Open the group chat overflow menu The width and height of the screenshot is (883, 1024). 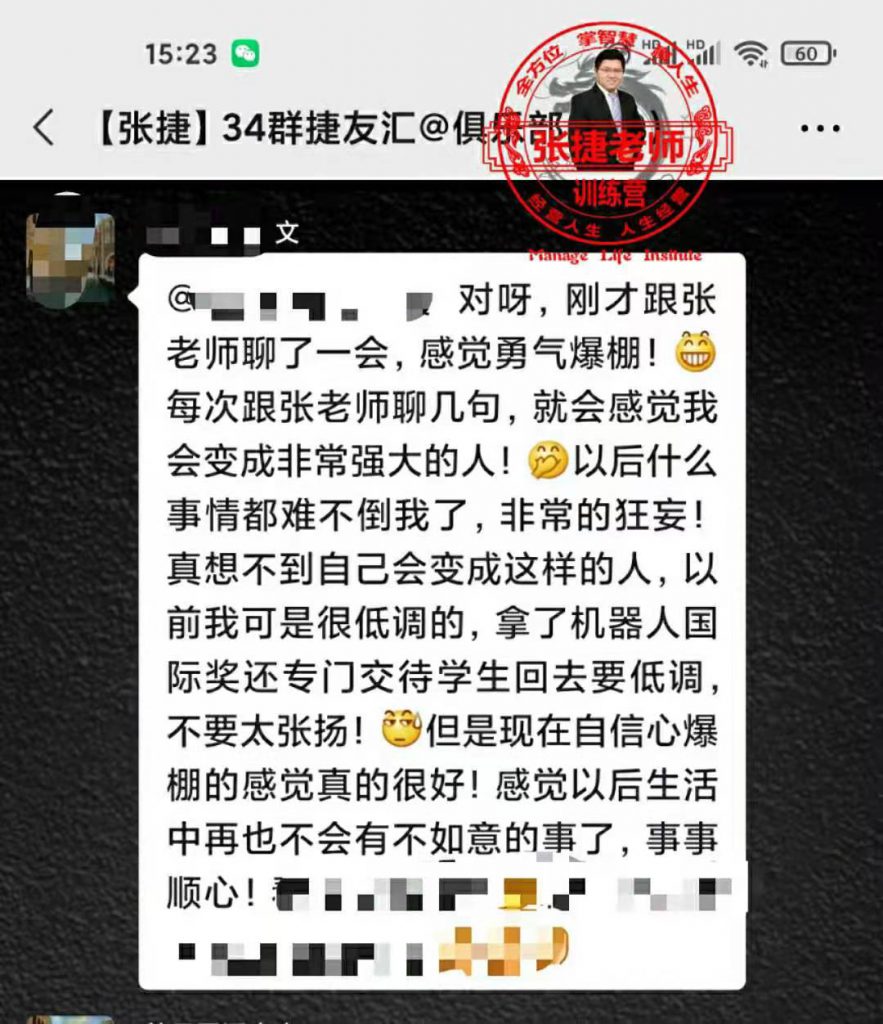(821, 128)
